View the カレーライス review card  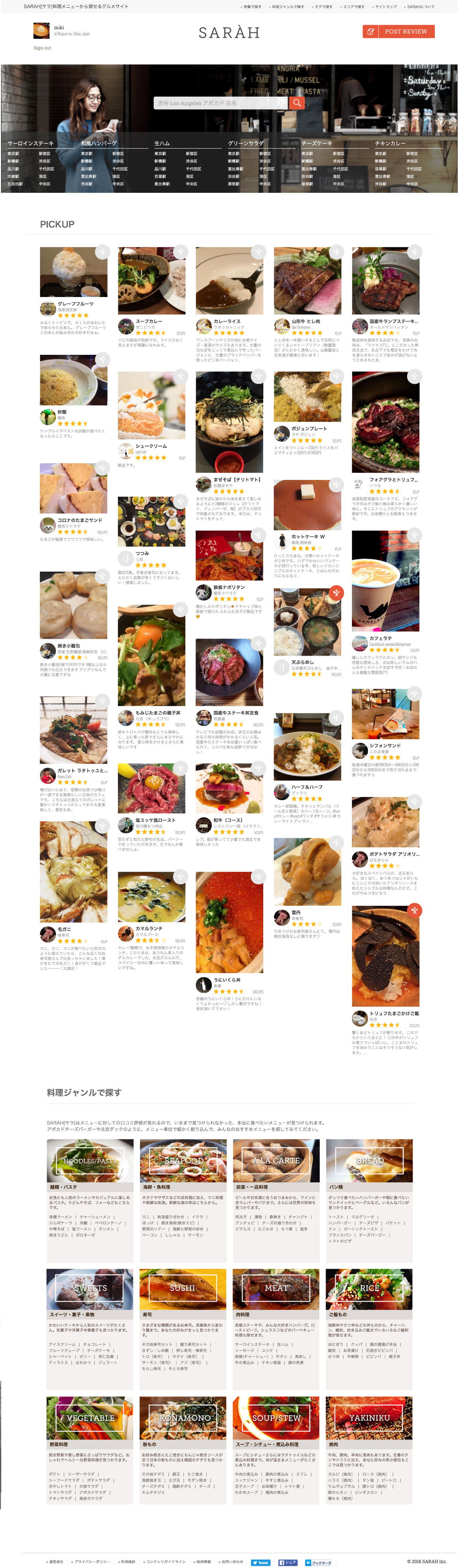pyautogui.click(x=229, y=280)
